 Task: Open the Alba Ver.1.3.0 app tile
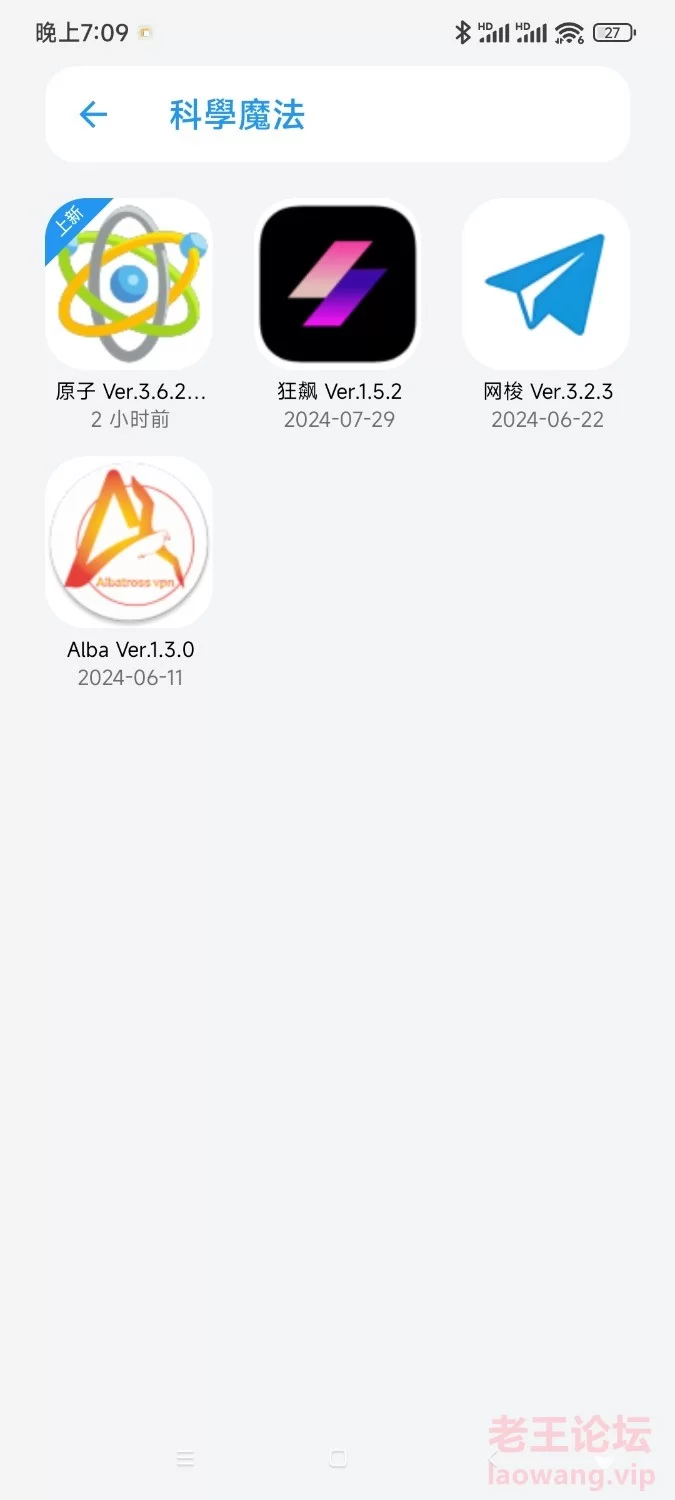129,541
